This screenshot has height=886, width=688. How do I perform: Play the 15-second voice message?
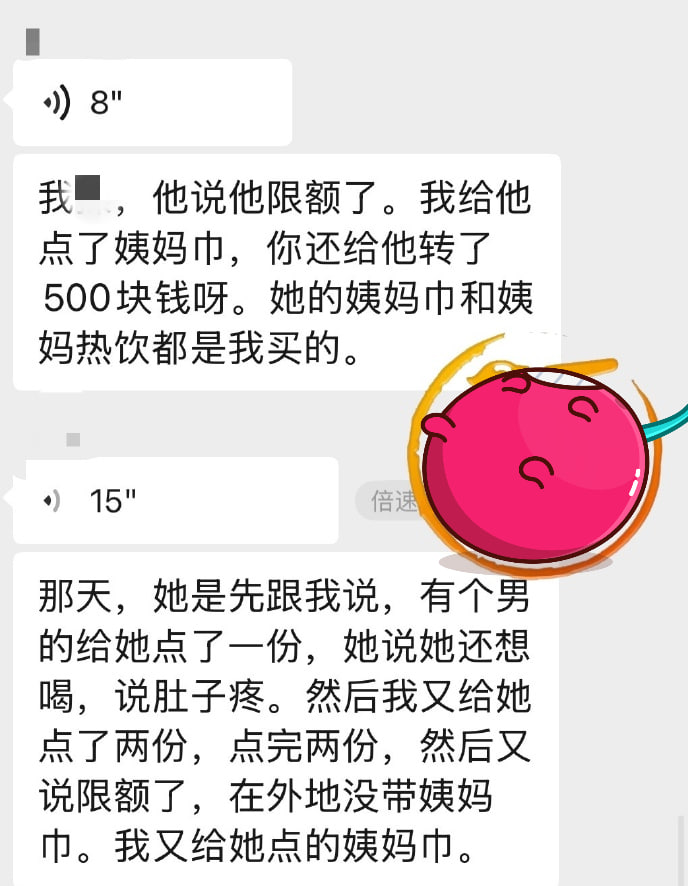coord(175,501)
